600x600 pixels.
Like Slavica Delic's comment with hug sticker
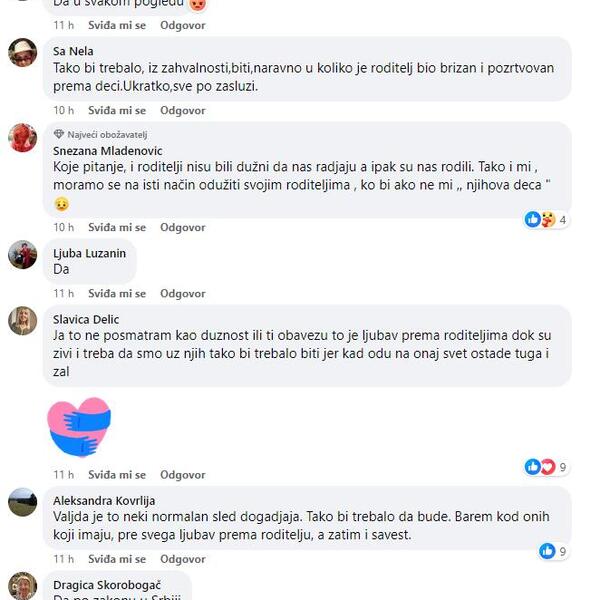click(x=116, y=474)
